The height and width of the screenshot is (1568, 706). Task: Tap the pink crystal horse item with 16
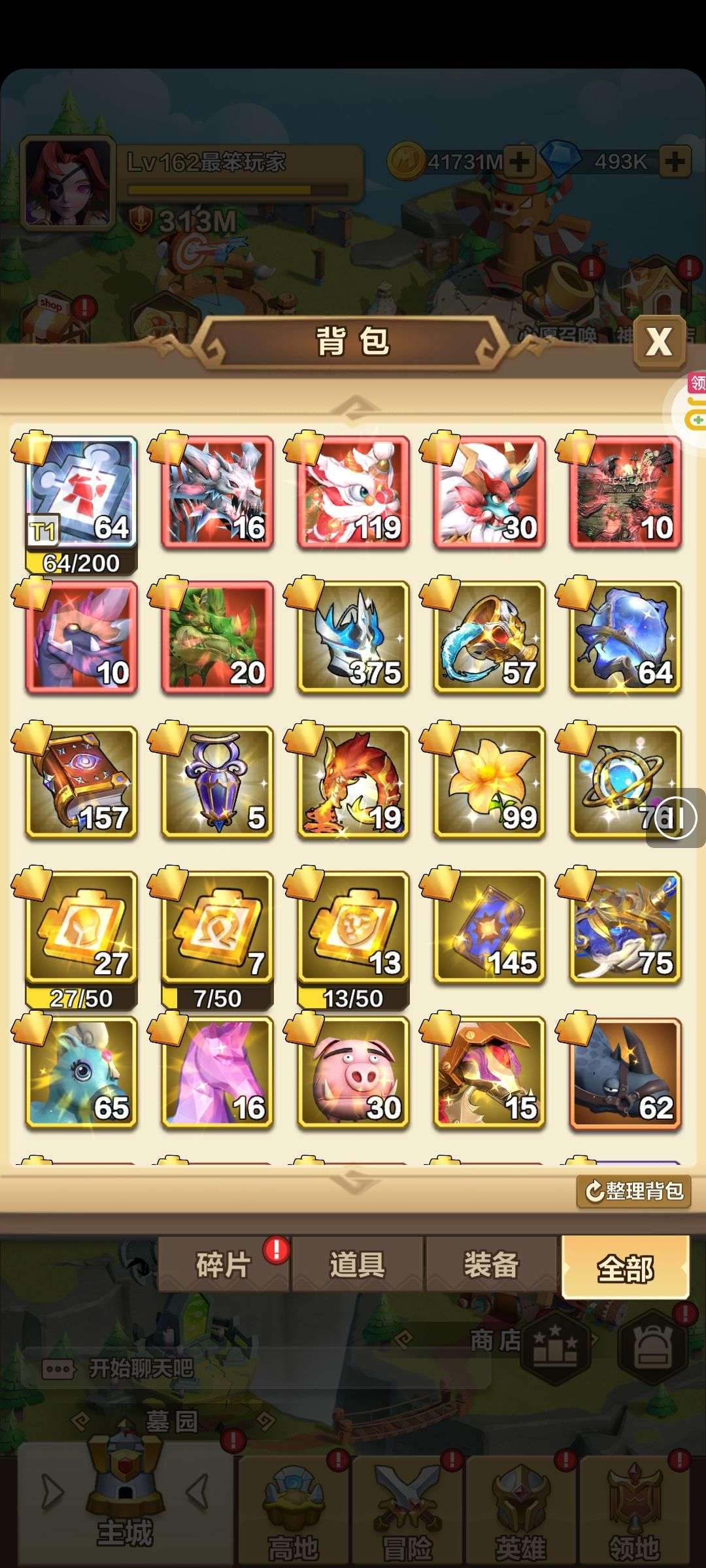(x=217, y=1073)
